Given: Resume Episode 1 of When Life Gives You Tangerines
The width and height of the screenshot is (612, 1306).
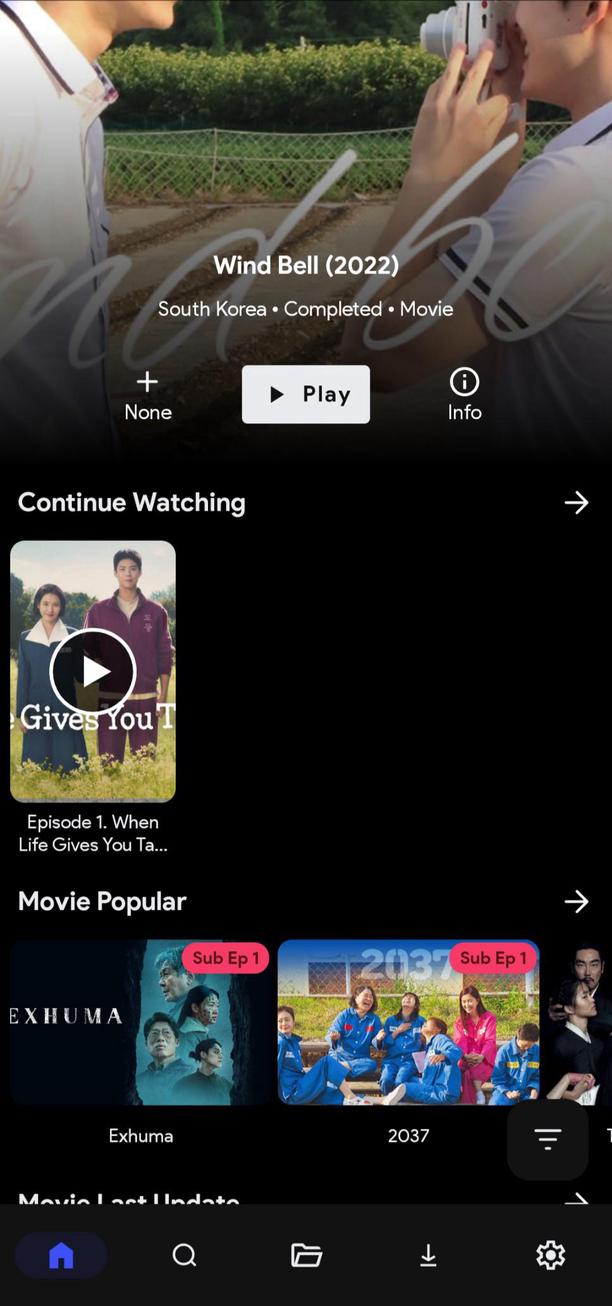Looking at the screenshot, I should (93, 671).
